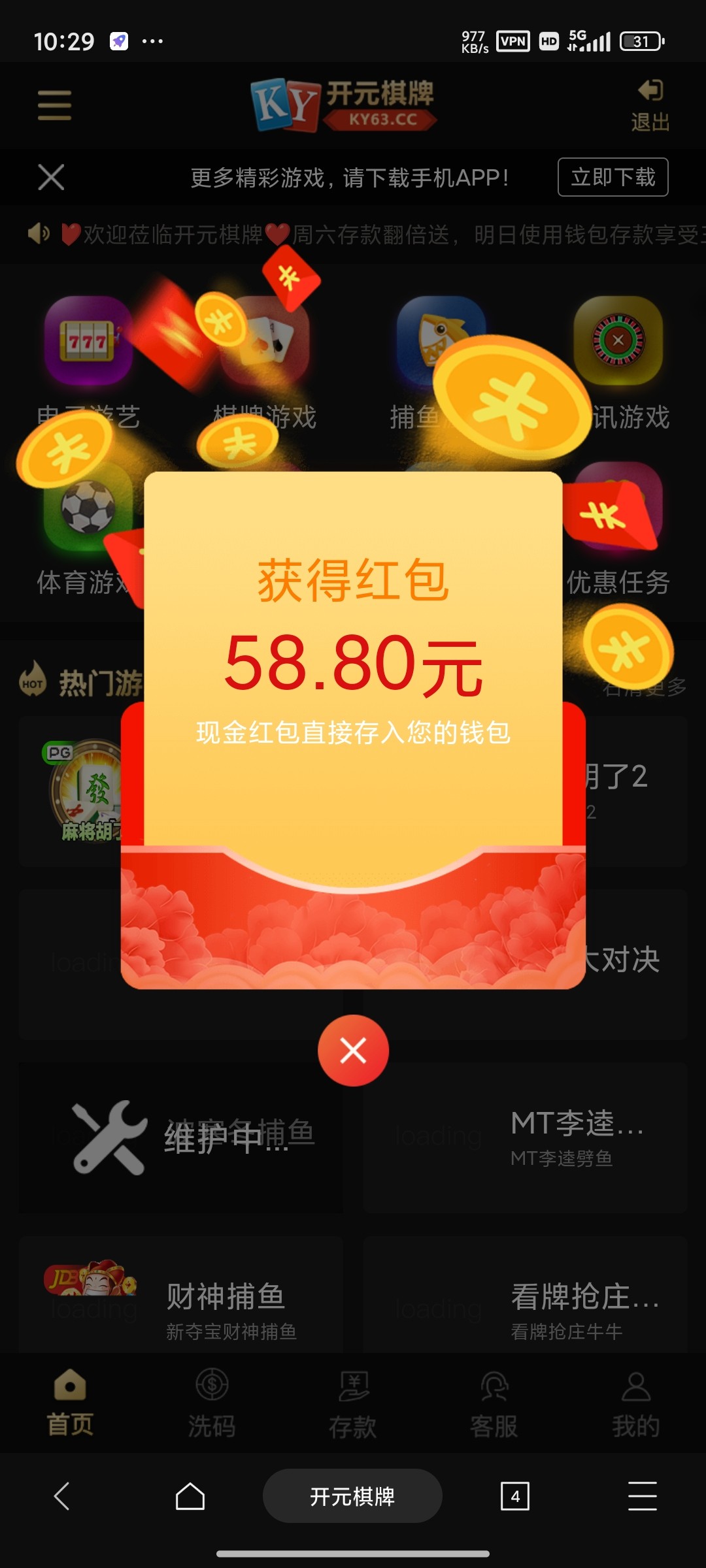The width and height of the screenshot is (706, 1568).
Task: Close the red envelope popup
Action: click(353, 1051)
